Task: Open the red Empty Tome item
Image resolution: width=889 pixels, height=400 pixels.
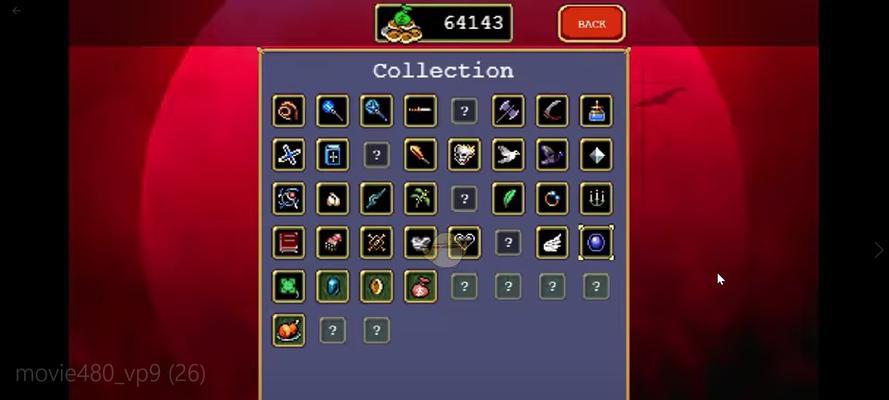Action: point(289,243)
